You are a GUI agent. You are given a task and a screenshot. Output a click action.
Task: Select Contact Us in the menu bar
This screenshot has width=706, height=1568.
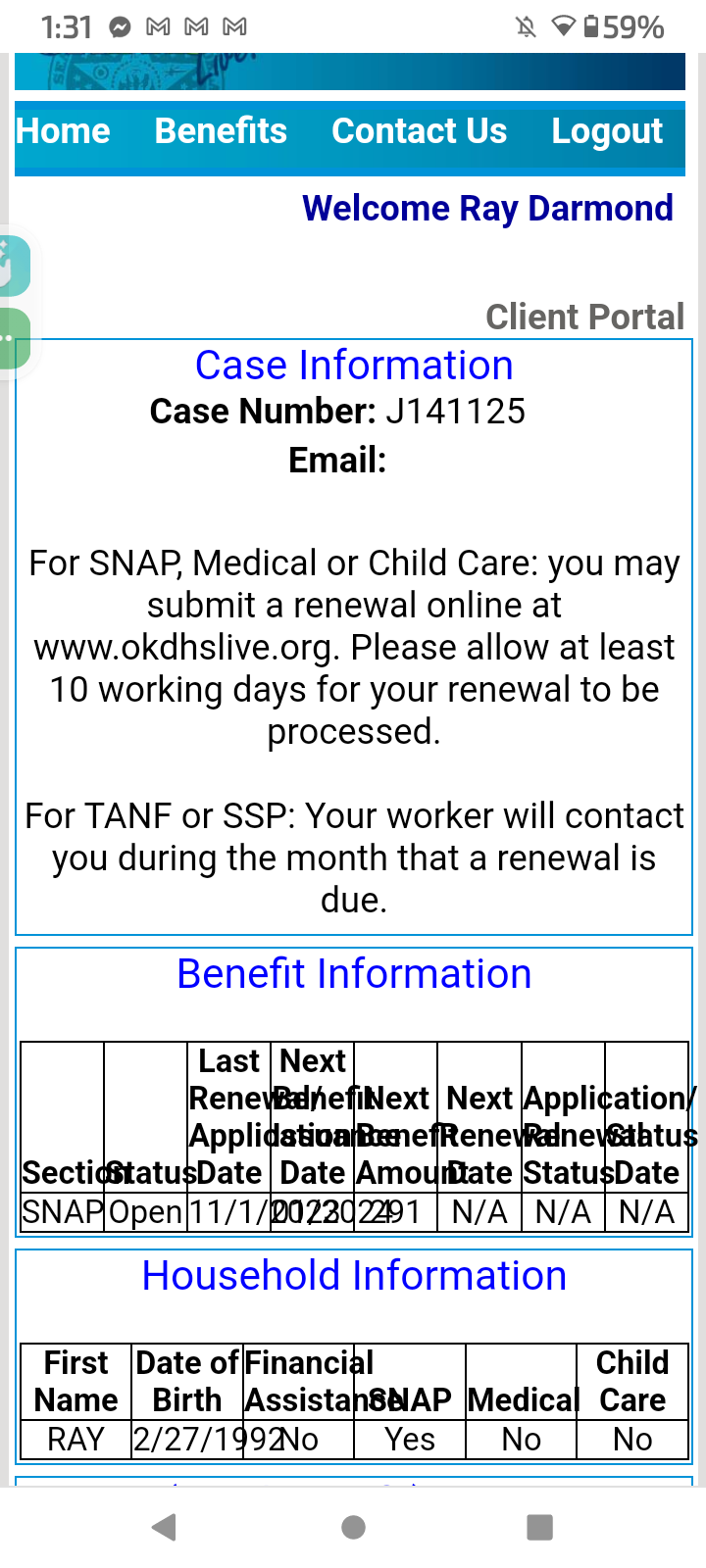(x=419, y=131)
